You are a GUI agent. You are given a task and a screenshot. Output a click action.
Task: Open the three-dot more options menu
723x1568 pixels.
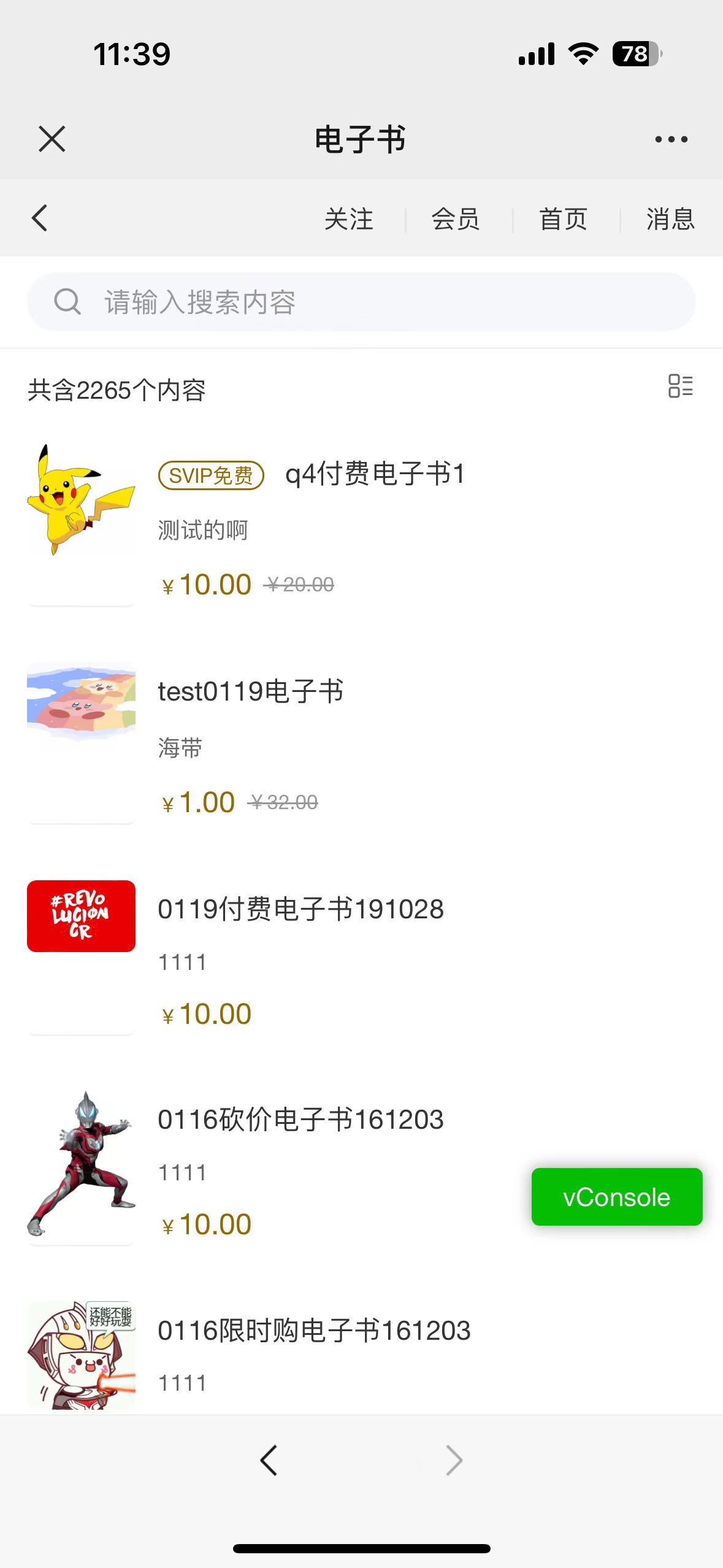tap(671, 139)
